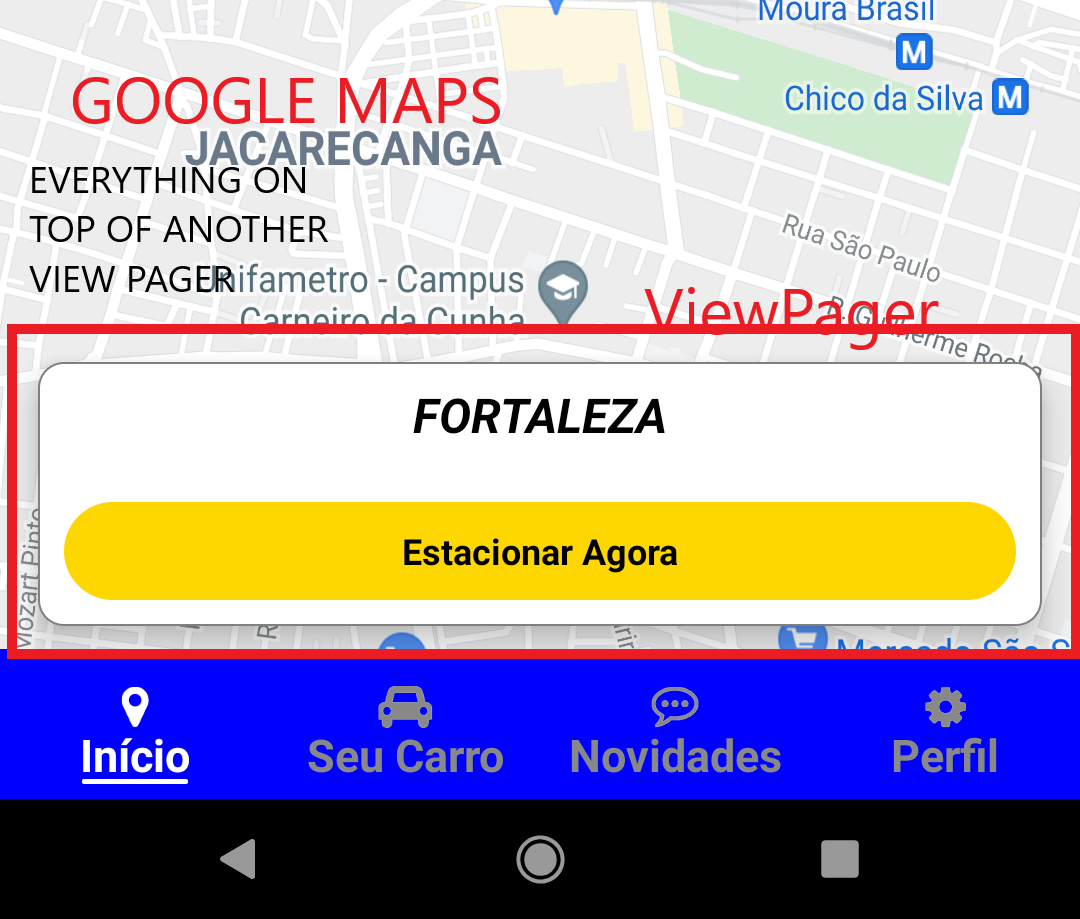Open the Novidades tab
The height and width of the screenshot is (919, 1080).
[x=675, y=733]
